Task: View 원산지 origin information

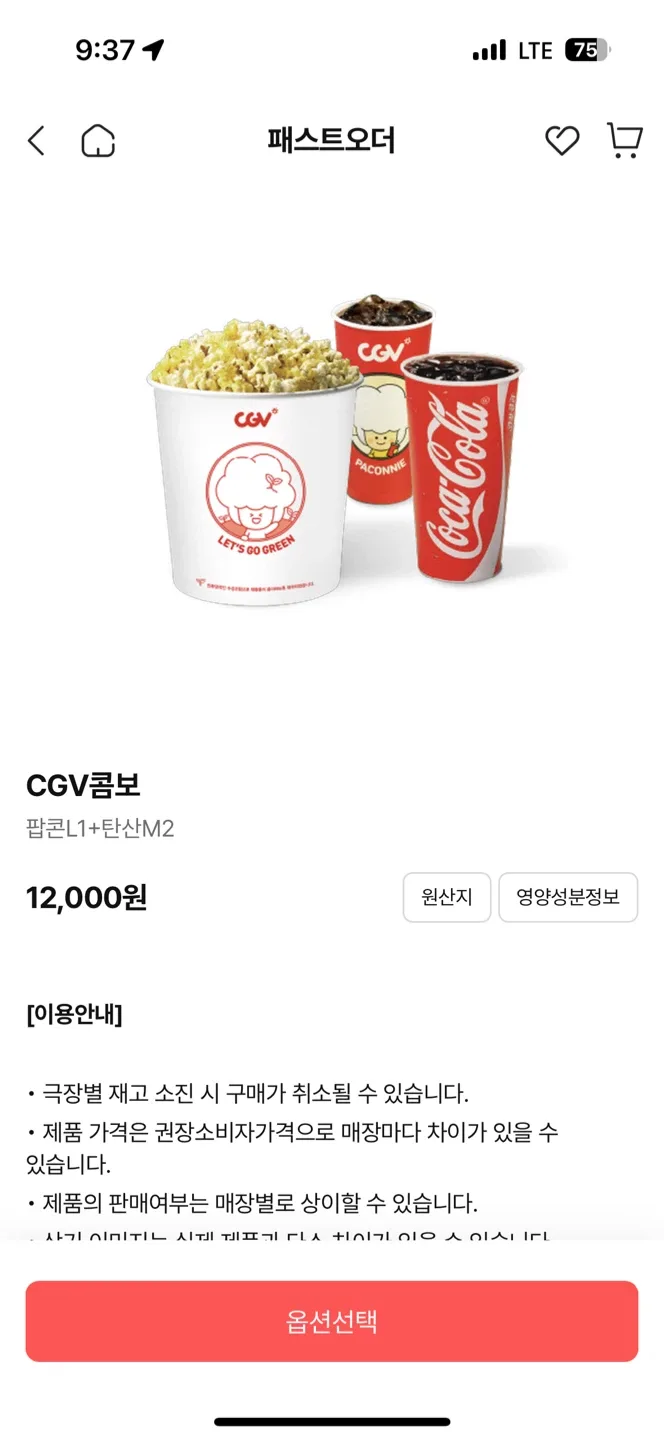Action: [x=447, y=897]
